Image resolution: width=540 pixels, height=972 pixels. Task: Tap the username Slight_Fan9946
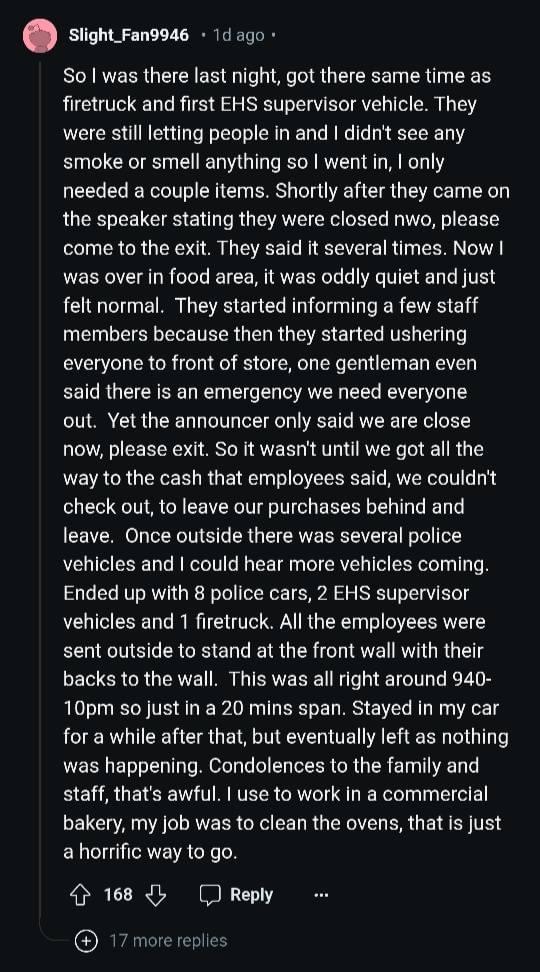[x=129, y=35]
